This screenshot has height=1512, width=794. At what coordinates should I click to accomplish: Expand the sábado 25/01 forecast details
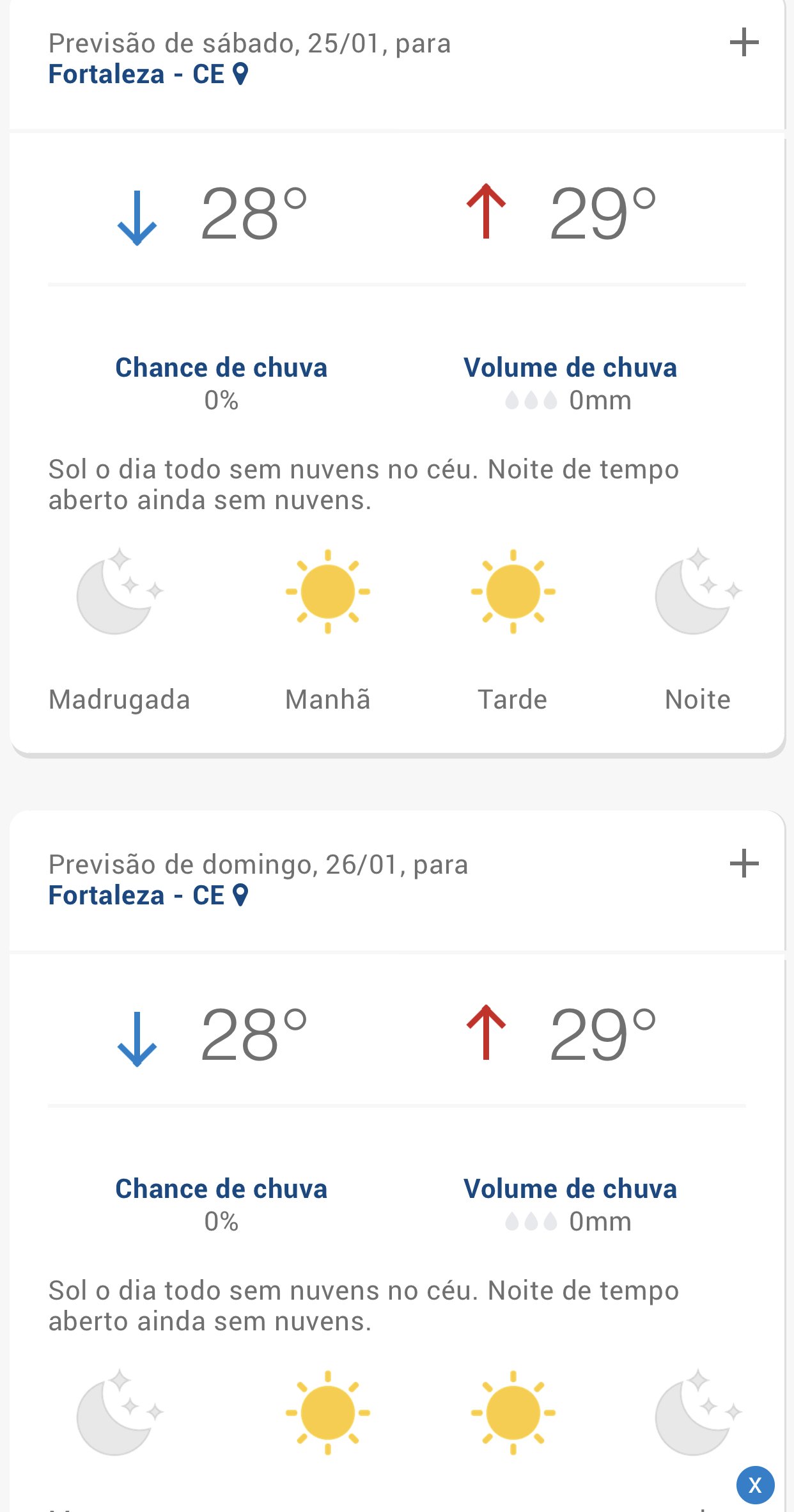[744, 43]
